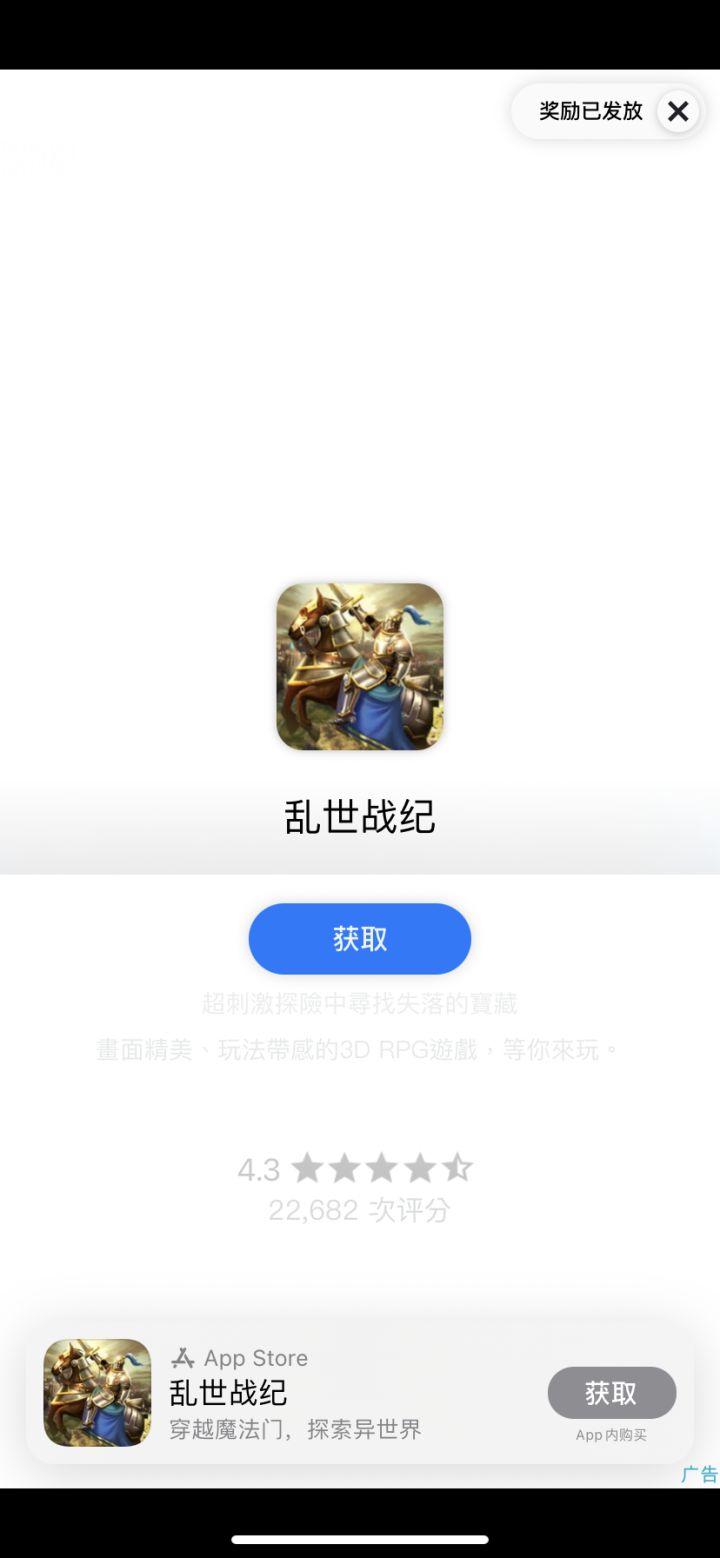The image size is (720, 1558).
Task: Tap the 4.3 rating score
Action: 257,1167
